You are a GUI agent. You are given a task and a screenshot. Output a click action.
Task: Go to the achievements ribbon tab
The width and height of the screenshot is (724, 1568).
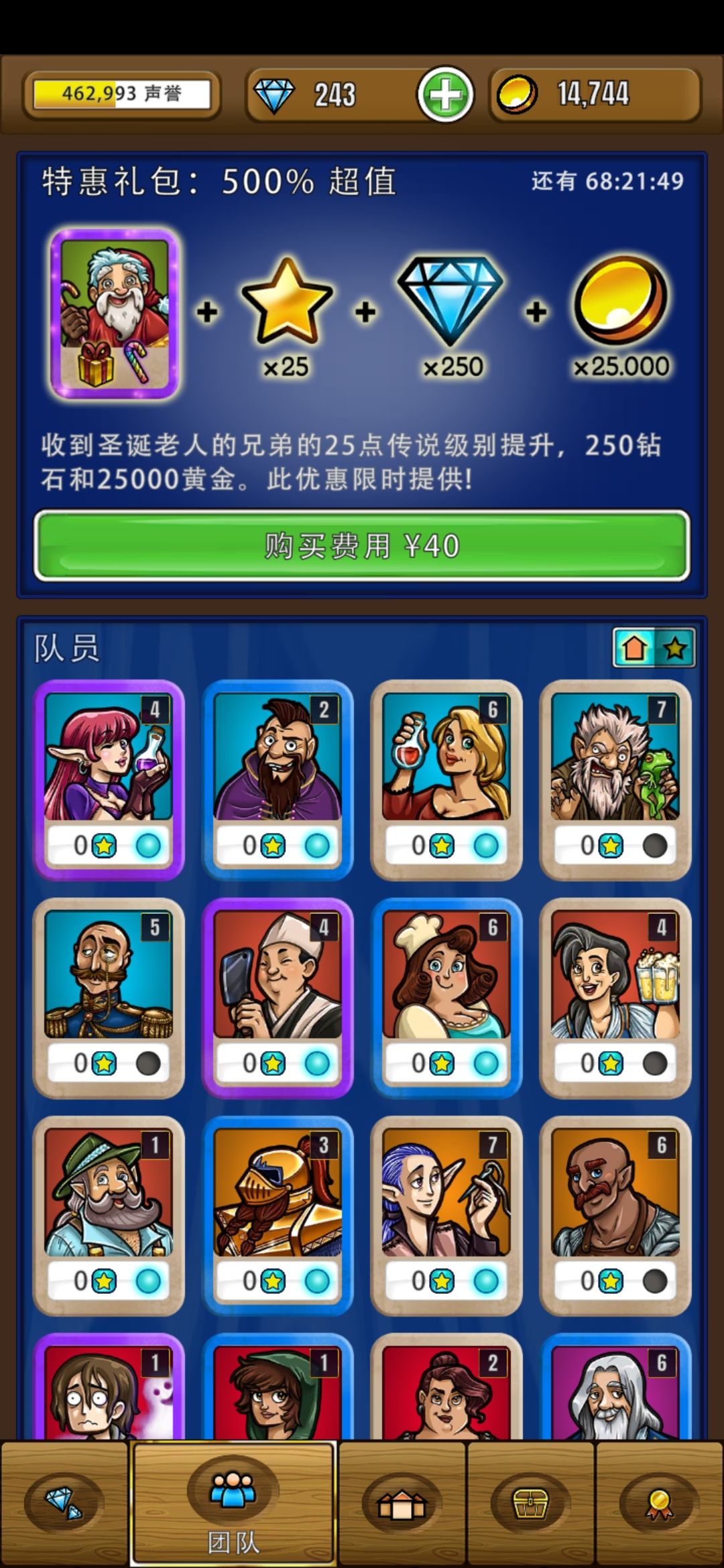[660, 1505]
